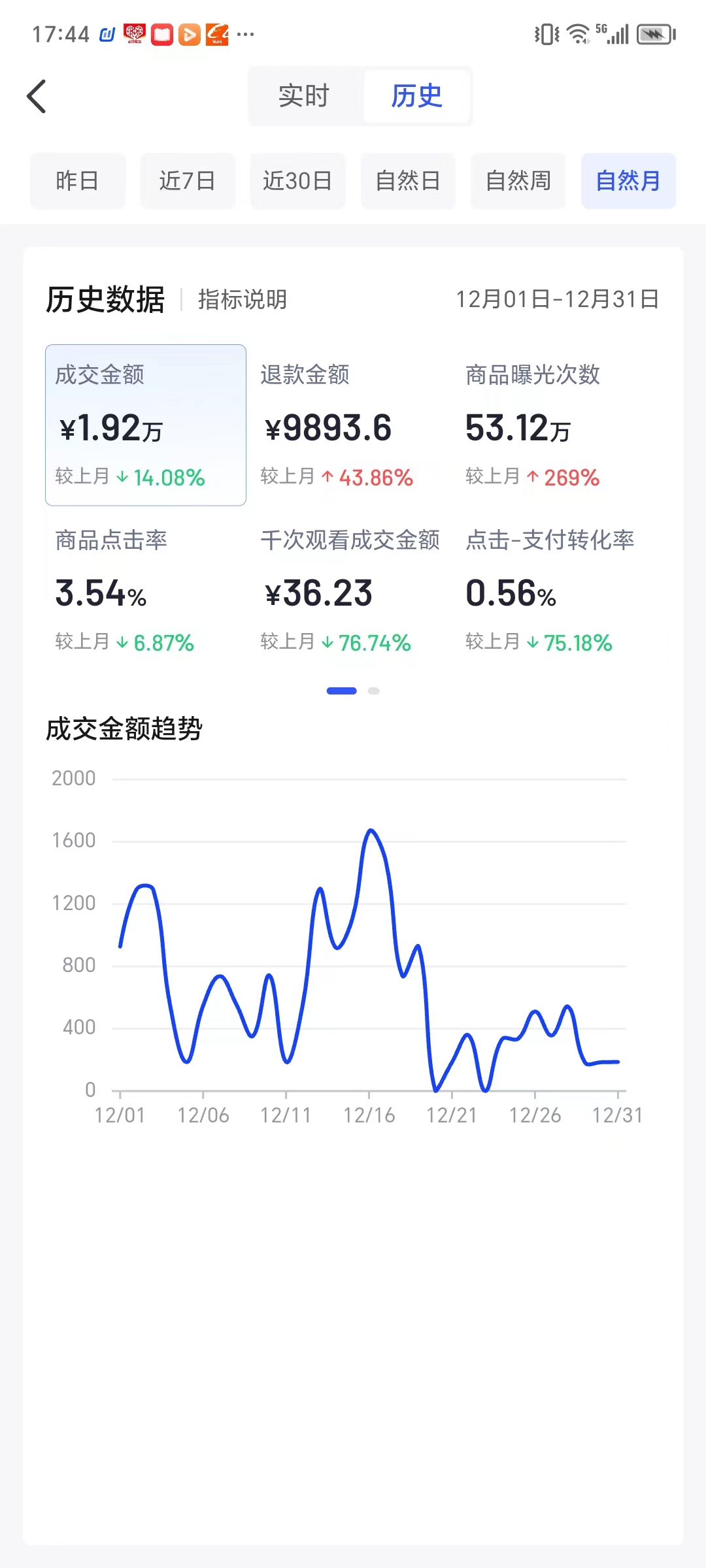This screenshot has width=706, height=1568.
Task: Tap the 千次观看成交金额 metric card
Action: pyautogui.click(x=350, y=591)
